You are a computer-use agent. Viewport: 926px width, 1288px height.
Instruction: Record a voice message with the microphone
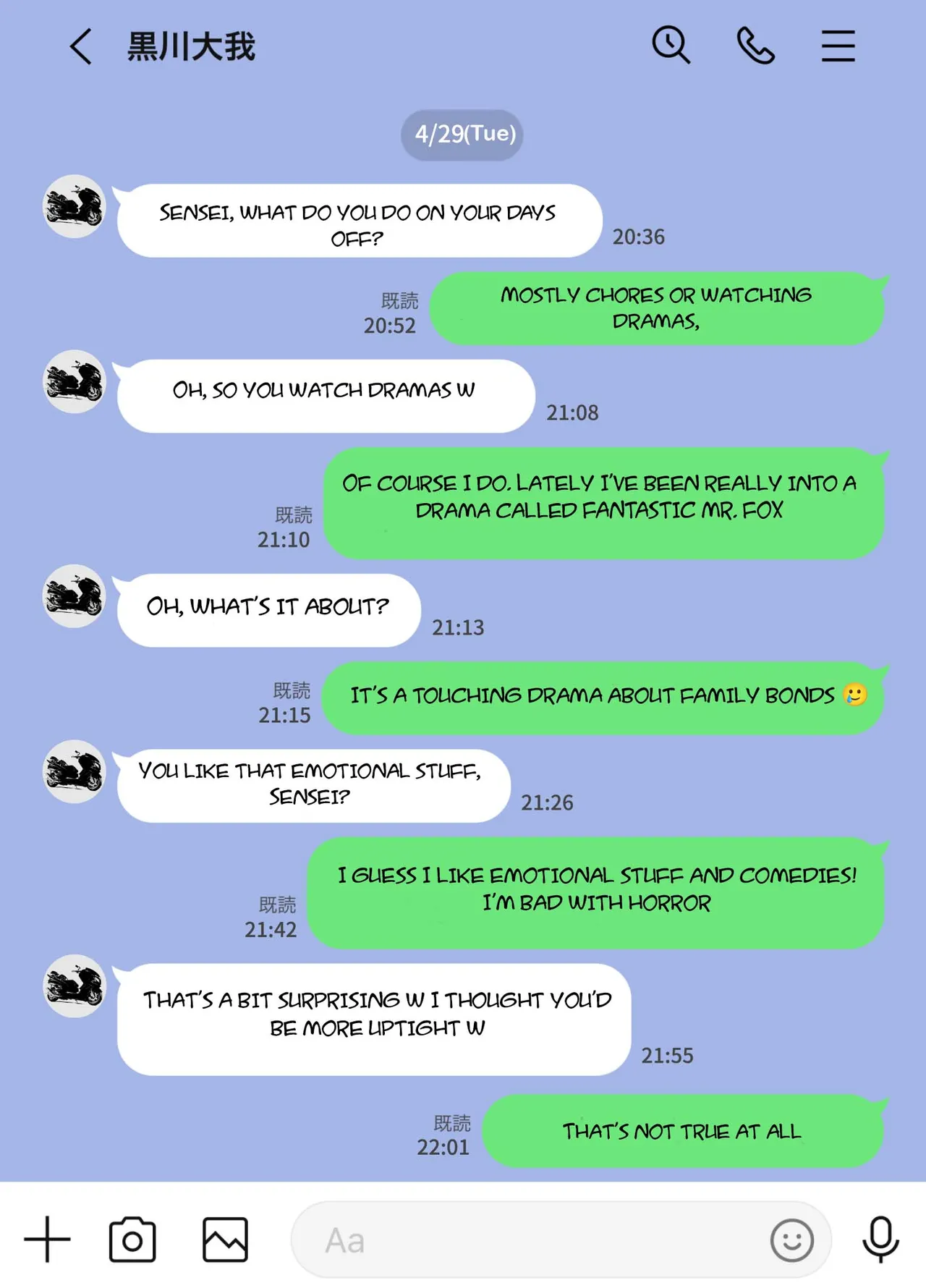point(880,1240)
